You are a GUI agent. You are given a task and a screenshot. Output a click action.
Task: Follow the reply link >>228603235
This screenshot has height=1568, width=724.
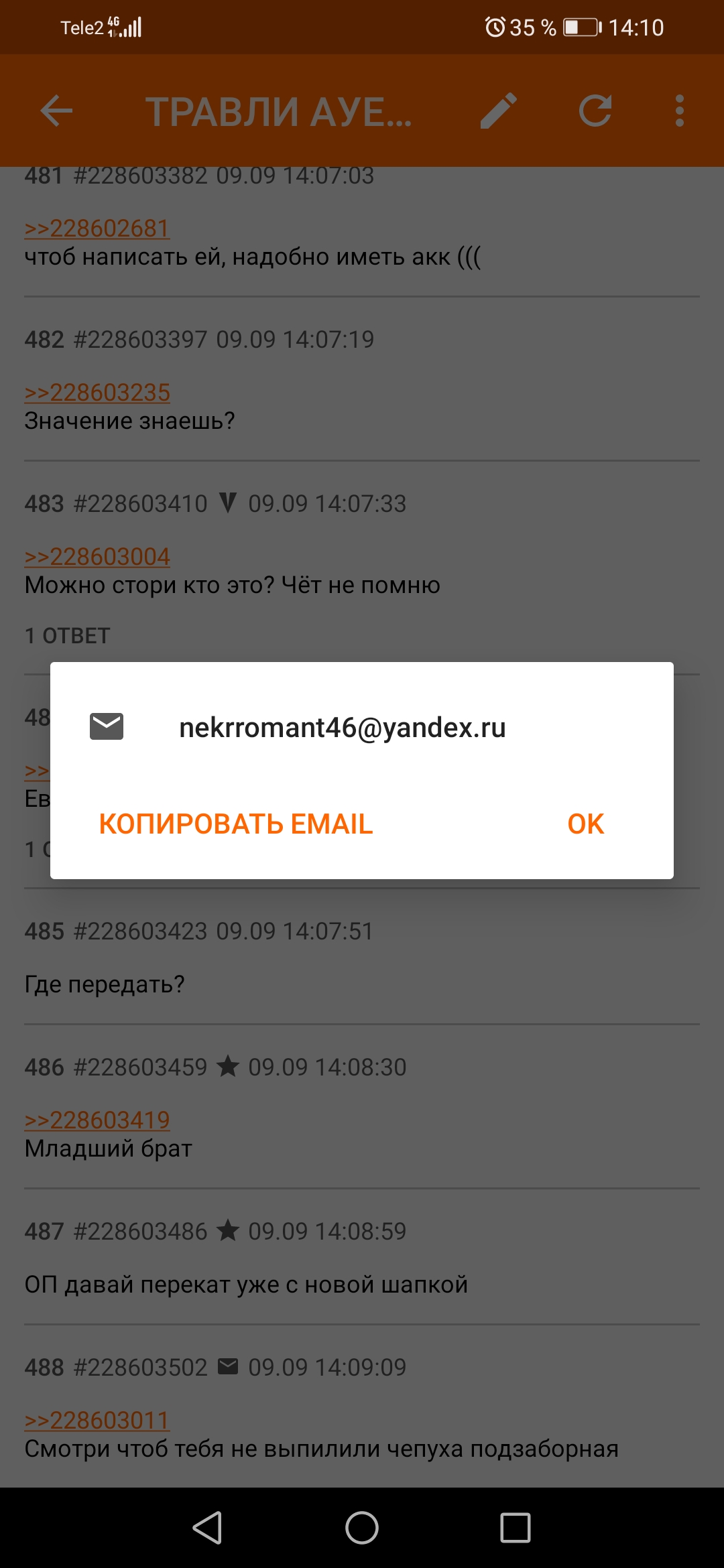point(97,393)
